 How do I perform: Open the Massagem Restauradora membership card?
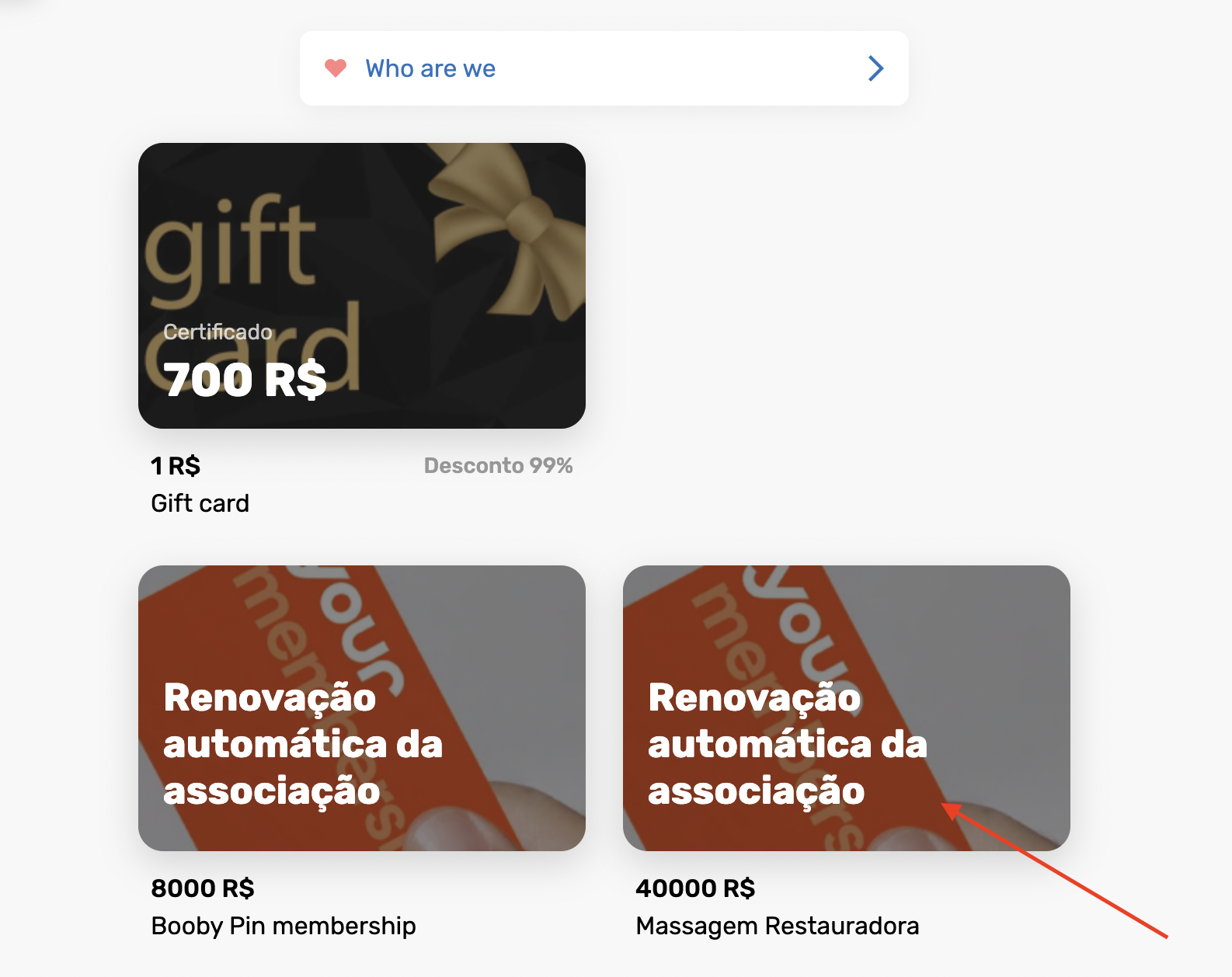pyautogui.click(x=846, y=708)
